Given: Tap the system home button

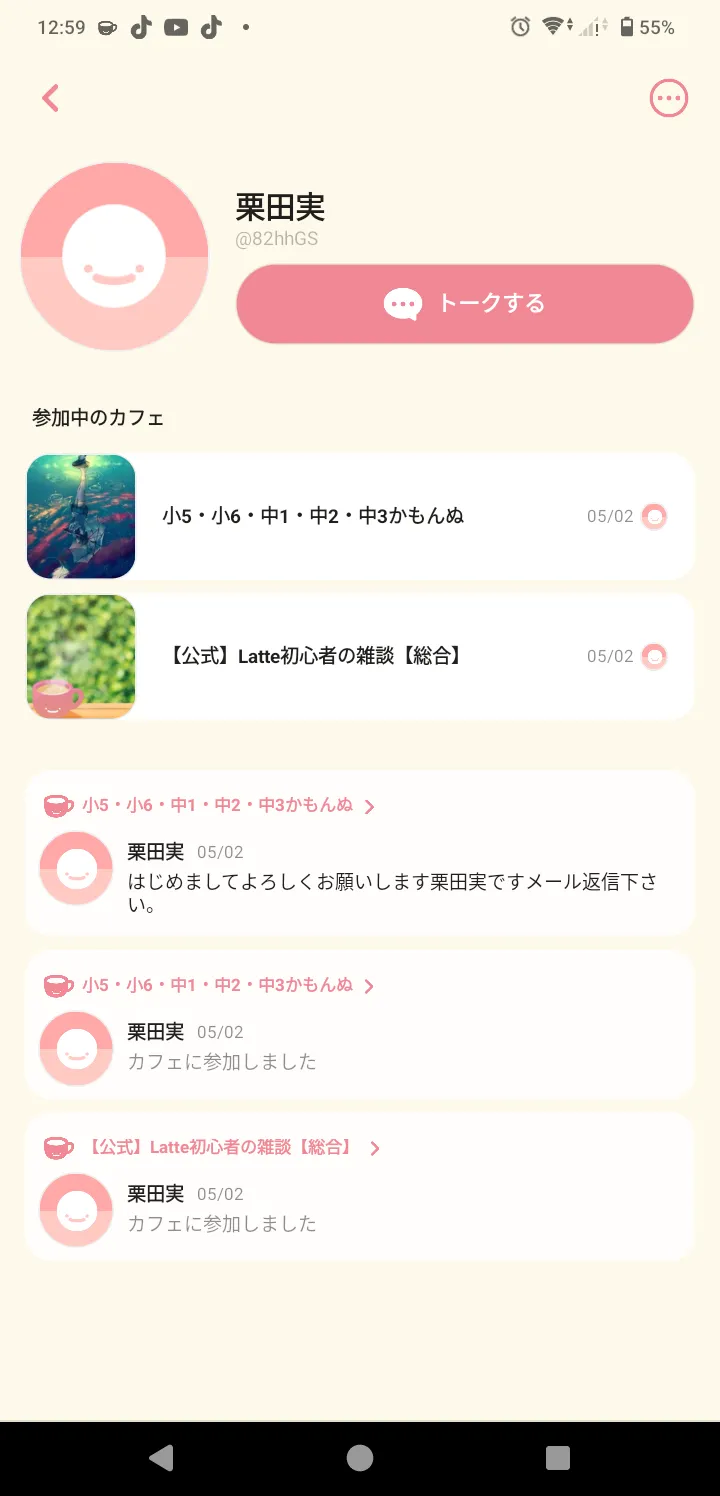Looking at the screenshot, I should click(x=360, y=1458).
